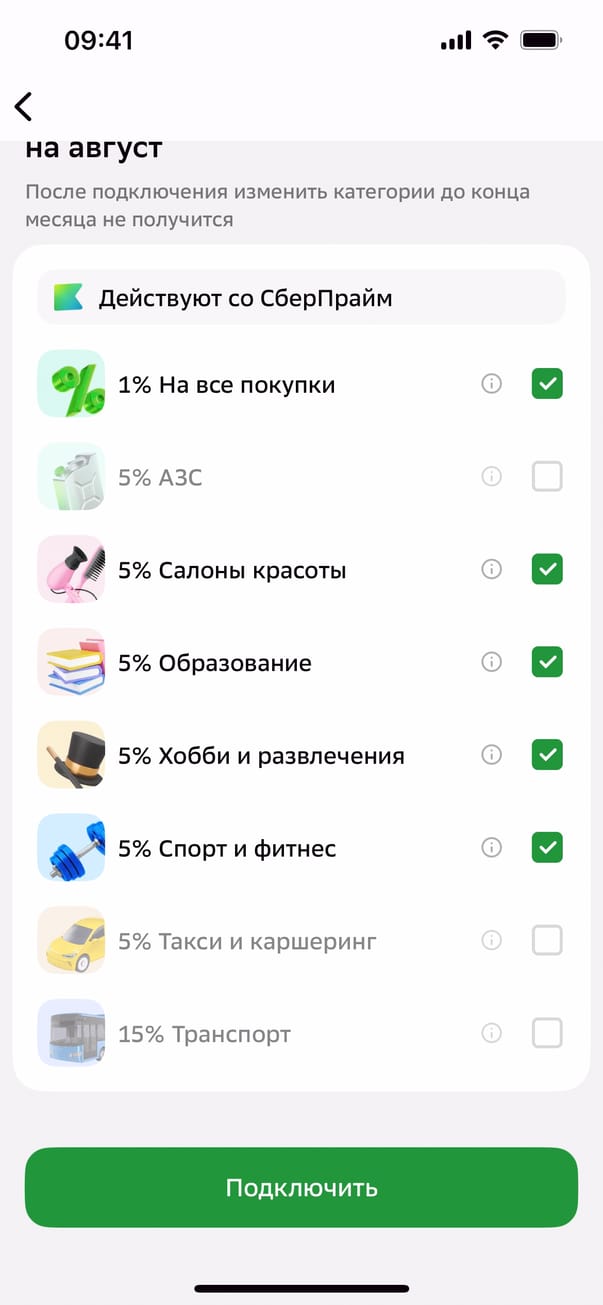The height and width of the screenshot is (1305, 603).
Task: Show info for 15% Транспорт
Action: 491,1033
